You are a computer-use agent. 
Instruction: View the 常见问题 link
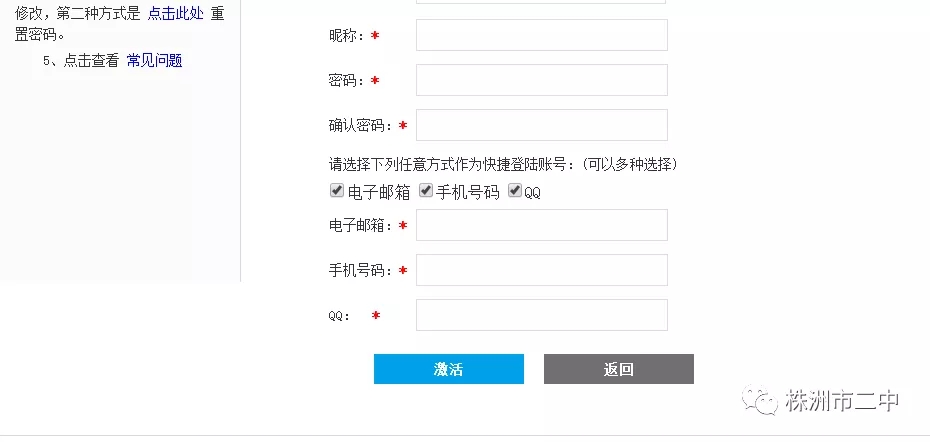click(x=154, y=60)
